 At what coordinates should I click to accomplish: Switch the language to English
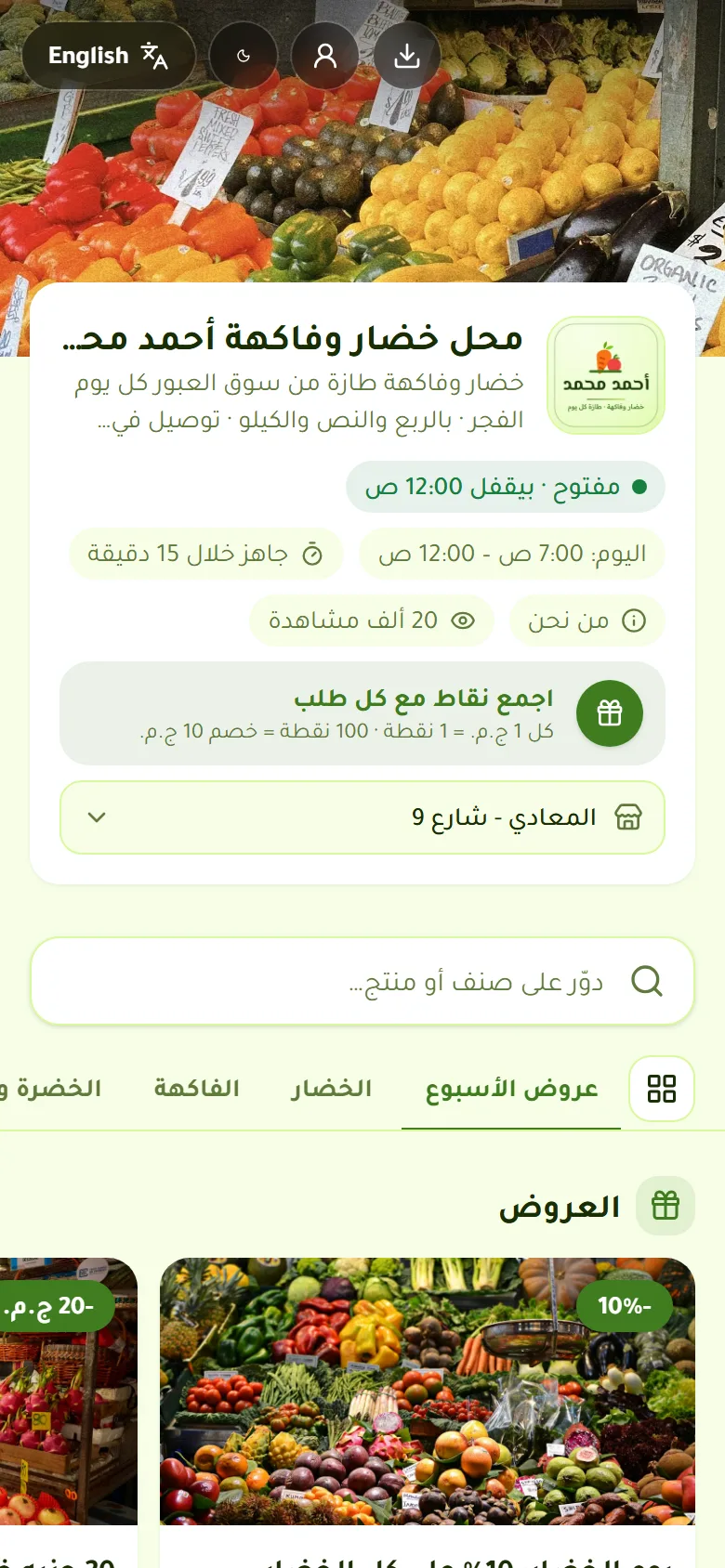(x=109, y=56)
